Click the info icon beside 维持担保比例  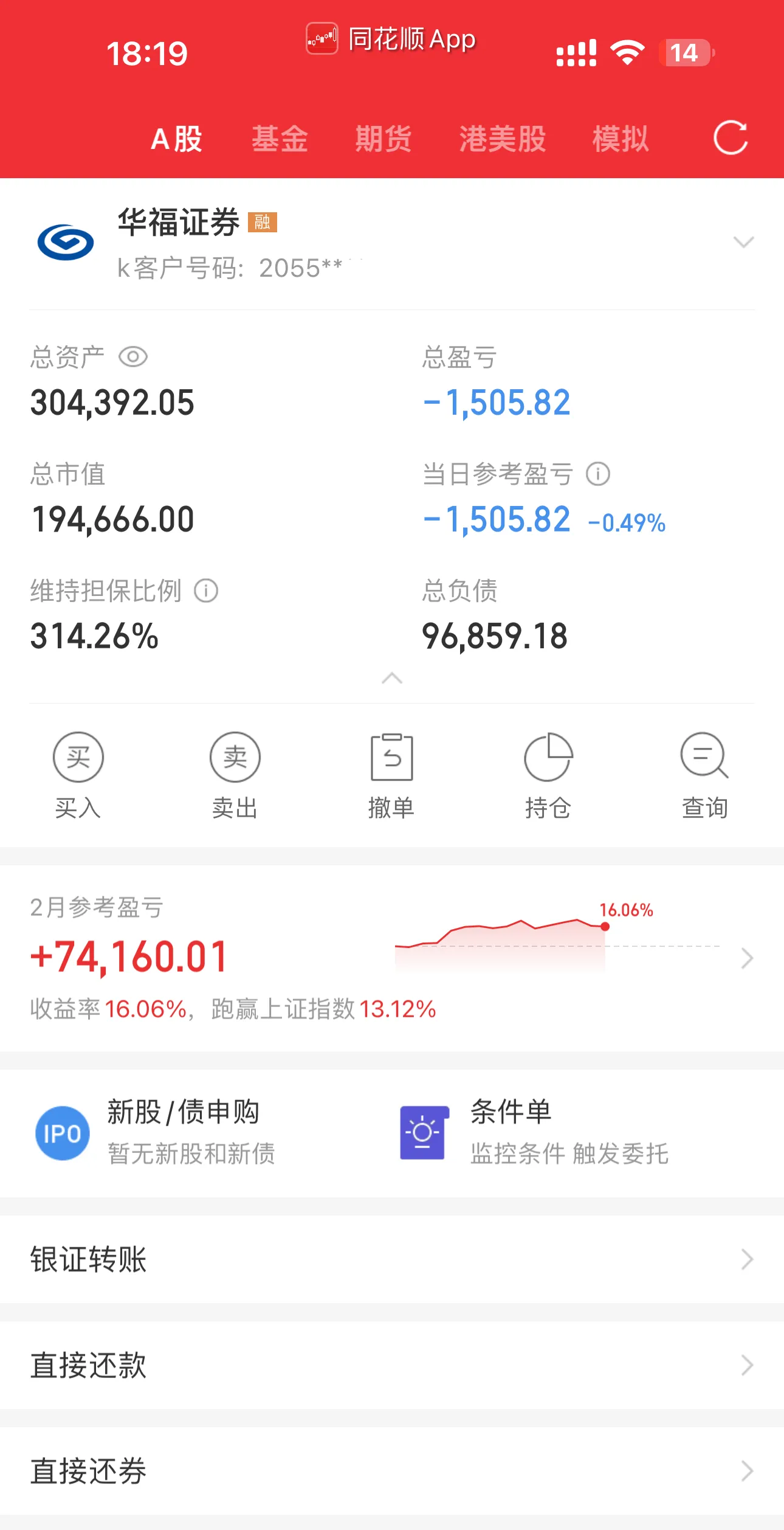(205, 590)
